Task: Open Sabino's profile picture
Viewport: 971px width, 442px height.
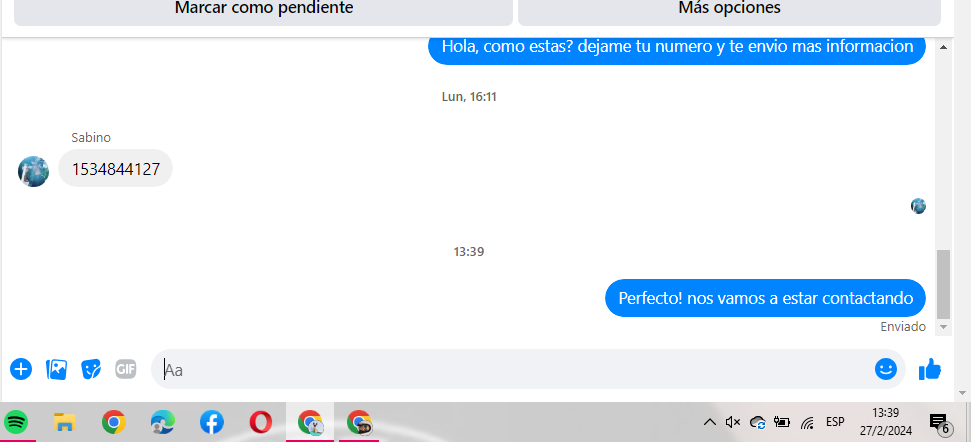Action: pyautogui.click(x=34, y=171)
